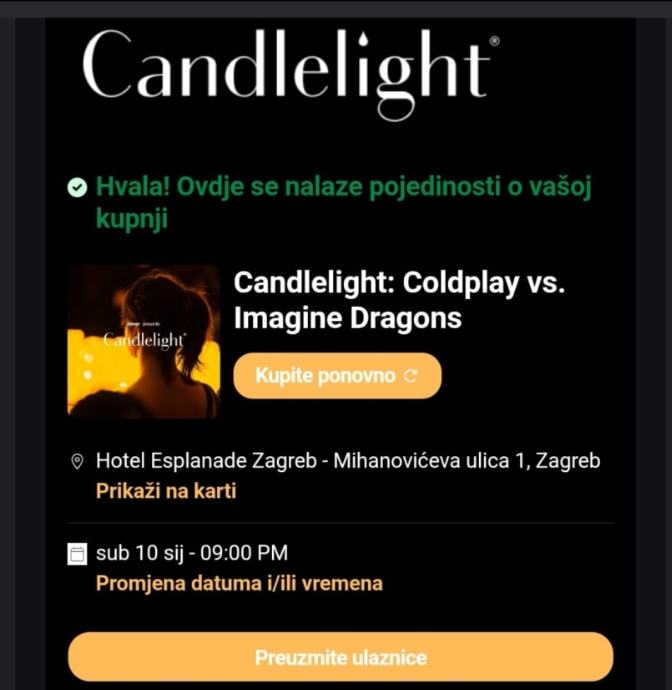
Task: Open the Coldplay vs. Imagine Dragons event image
Action: pyautogui.click(x=143, y=340)
